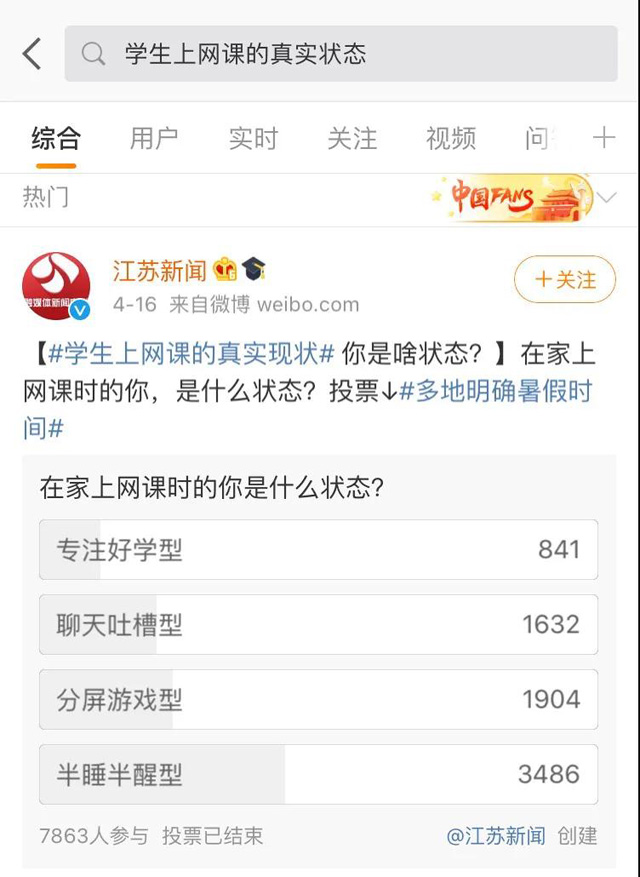Open hashtag #学生上网课的真实现状#
The width and height of the screenshot is (640, 877).
tap(191, 354)
